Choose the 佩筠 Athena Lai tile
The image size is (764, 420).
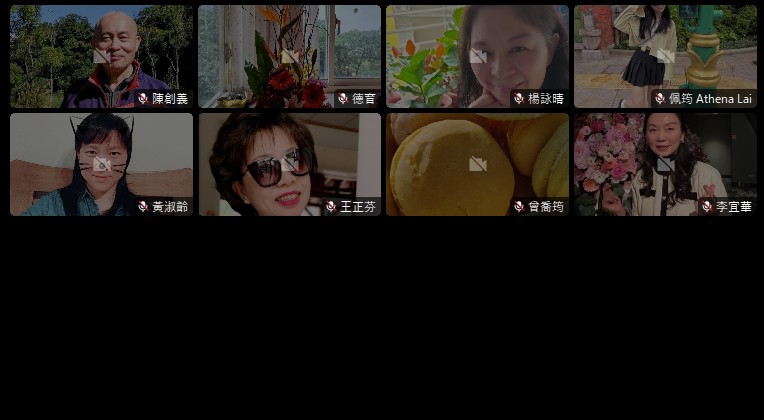[x=665, y=56]
